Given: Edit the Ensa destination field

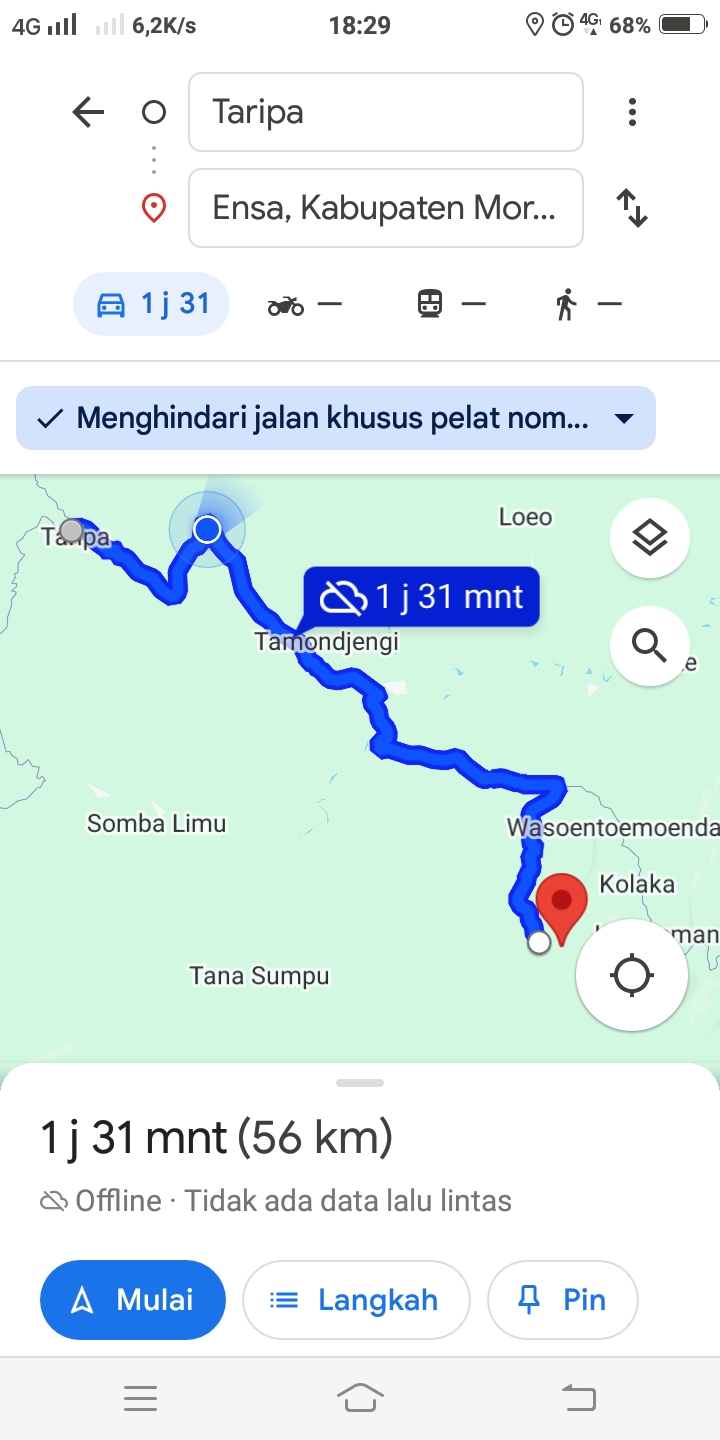Looking at the screenshot, I should pyautogui.click(x=385, y=208).
